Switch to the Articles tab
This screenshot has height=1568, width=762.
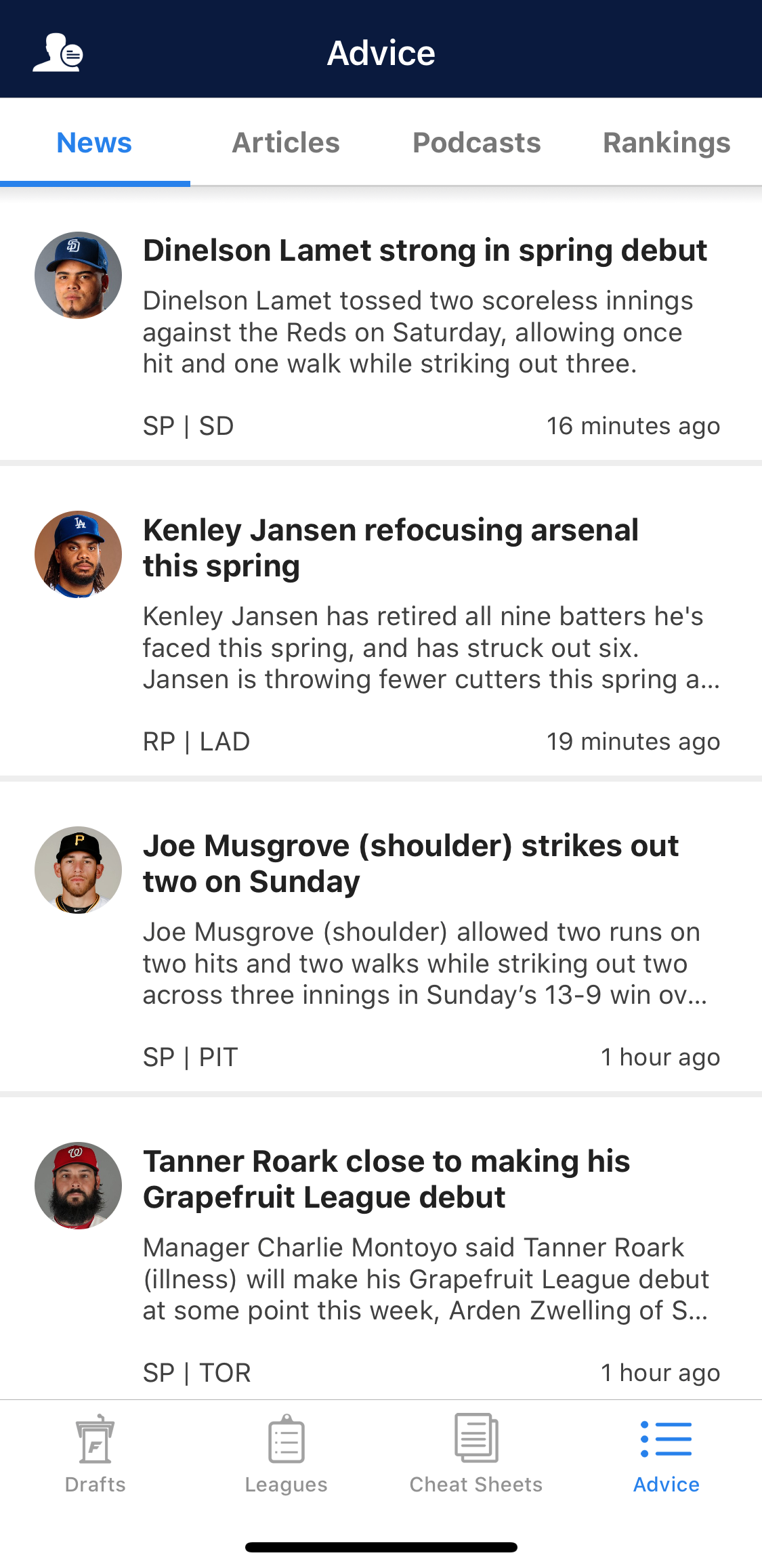coord(286,143)
